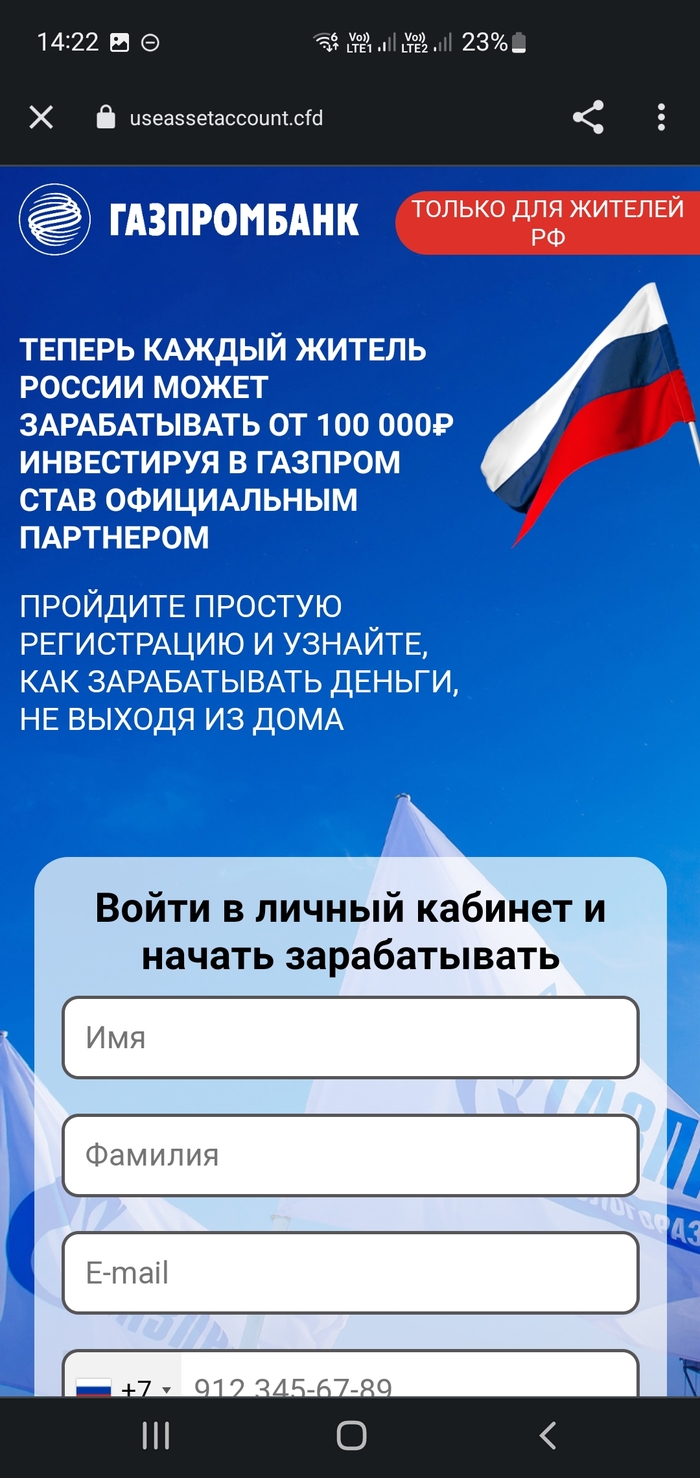The image size is (700, 1478).
Task: Select the E-mail text field
Action: tap(350, 1272)
